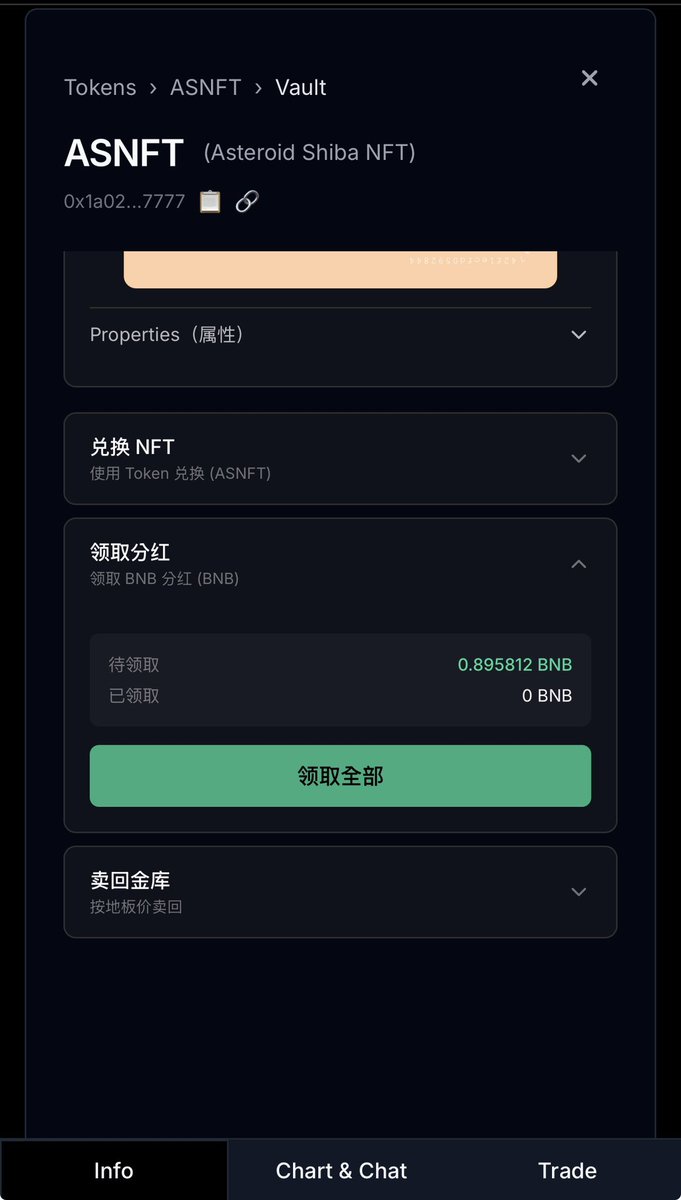Collapse the 领取分红 section
Viewport: 681px width, 1200px height.
tap(340, 564)
